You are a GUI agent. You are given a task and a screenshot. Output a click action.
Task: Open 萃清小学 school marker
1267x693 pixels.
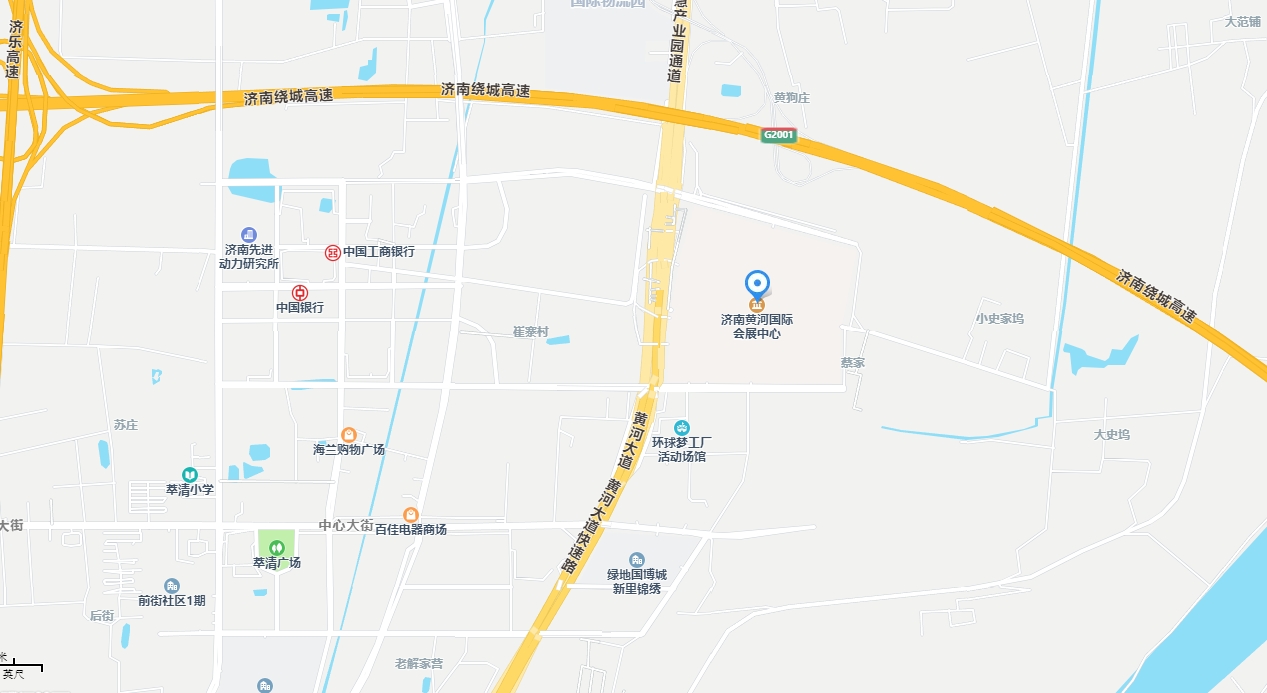pyautogui.click(x=189, y=475)
